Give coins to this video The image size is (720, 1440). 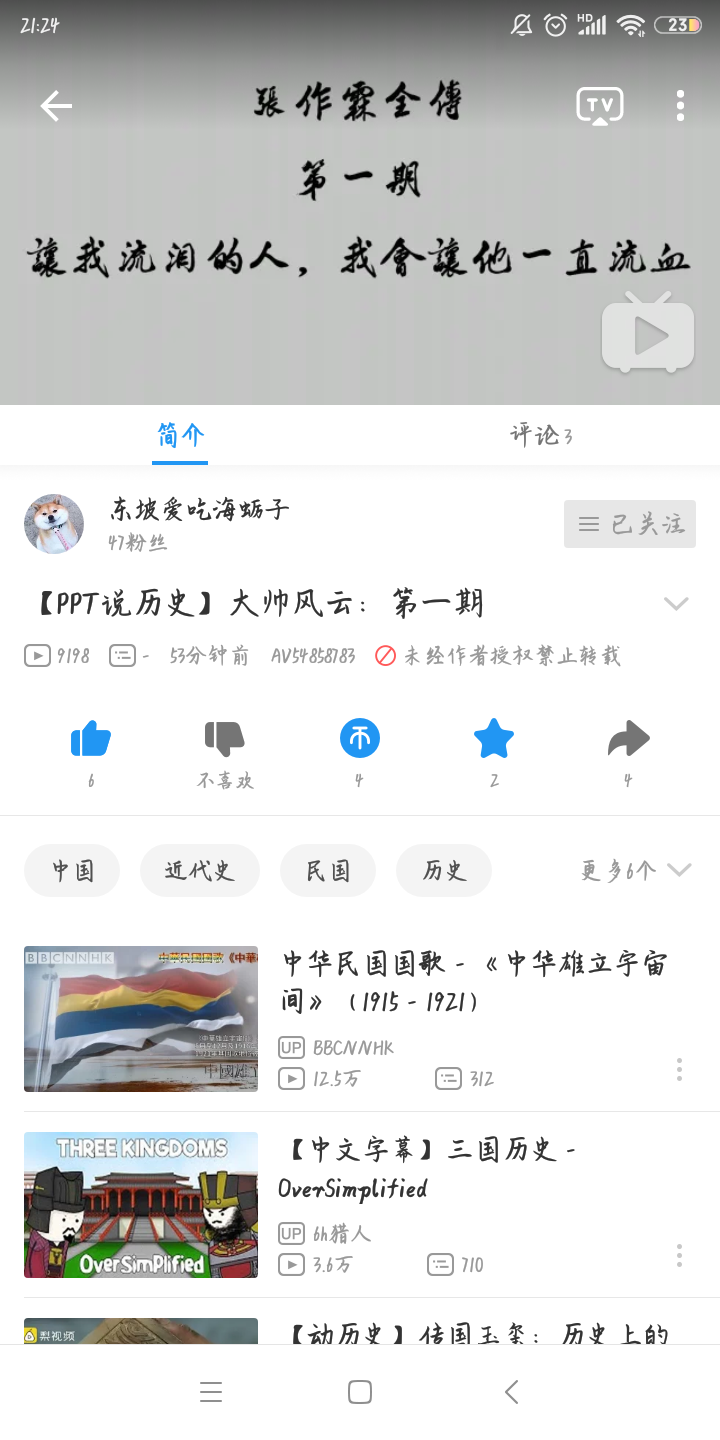pyautogui.click(x=360, y=740)
